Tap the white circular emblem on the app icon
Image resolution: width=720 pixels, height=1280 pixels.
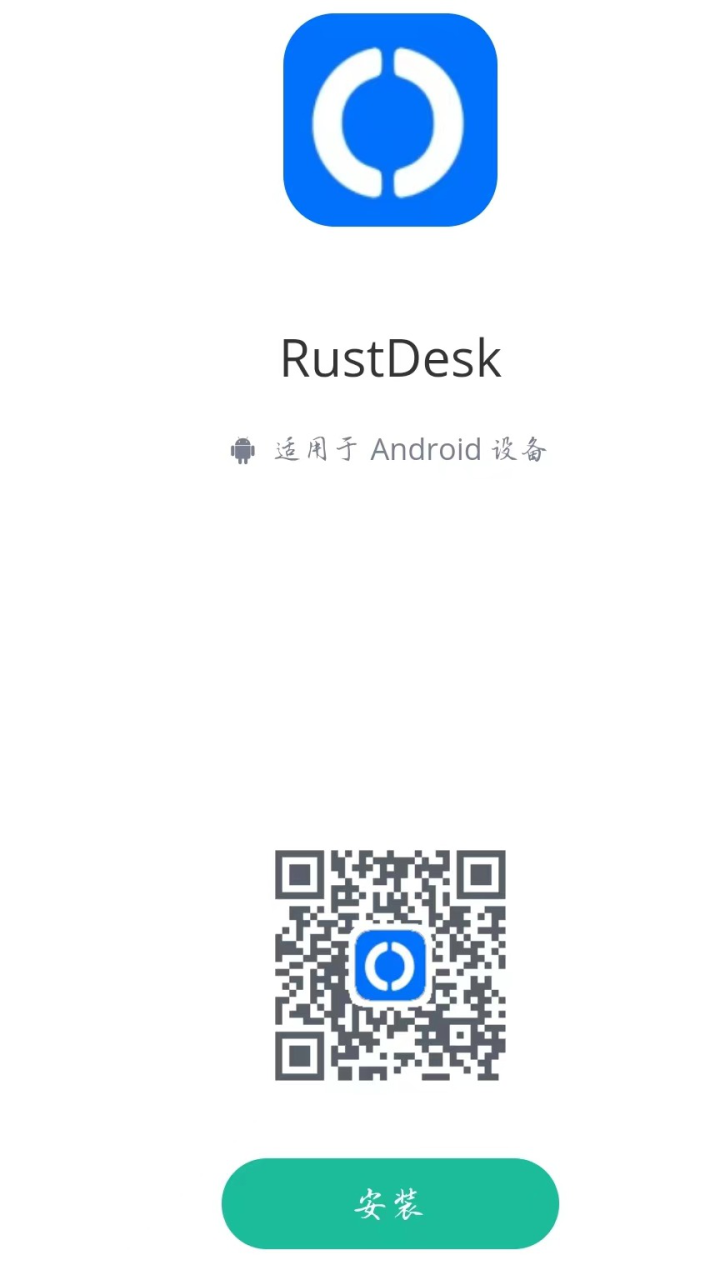click(x=390, y=120)
